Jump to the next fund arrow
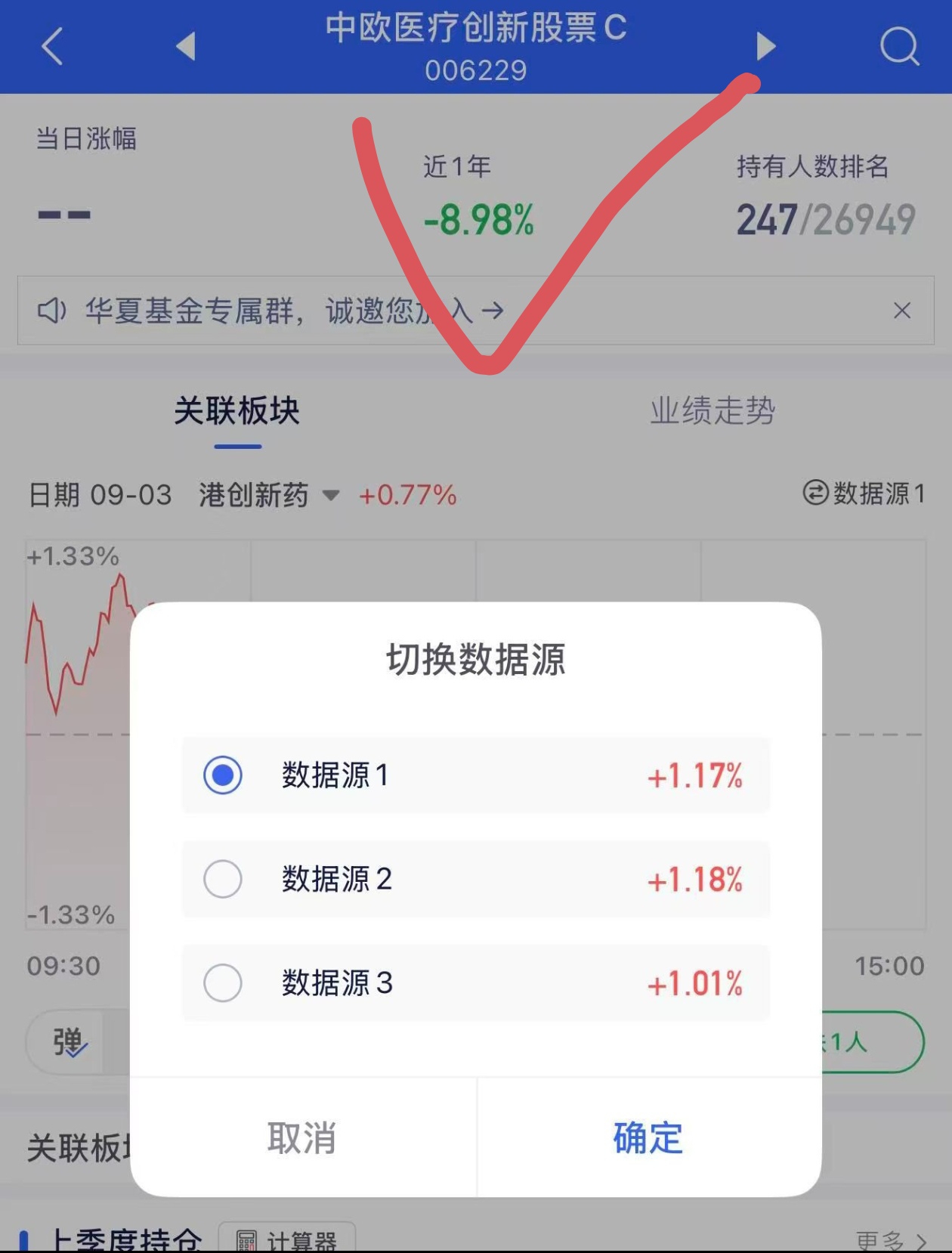Screen dimensions: 952x1253 765,46
